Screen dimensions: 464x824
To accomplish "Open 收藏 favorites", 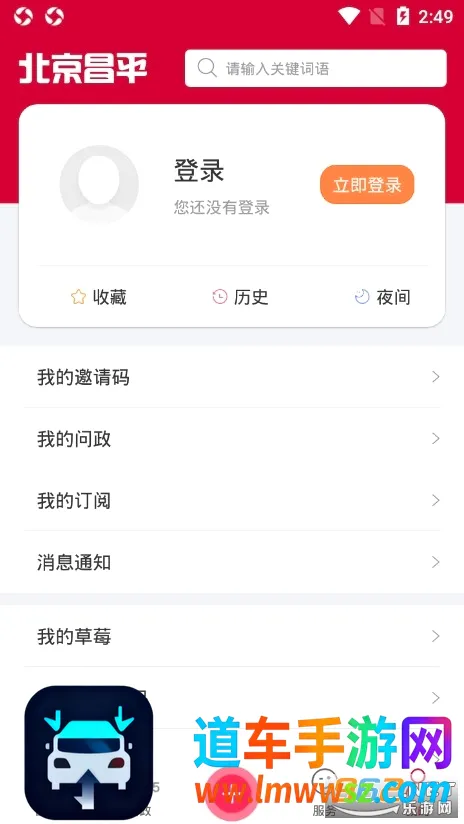I will point(99,297).
